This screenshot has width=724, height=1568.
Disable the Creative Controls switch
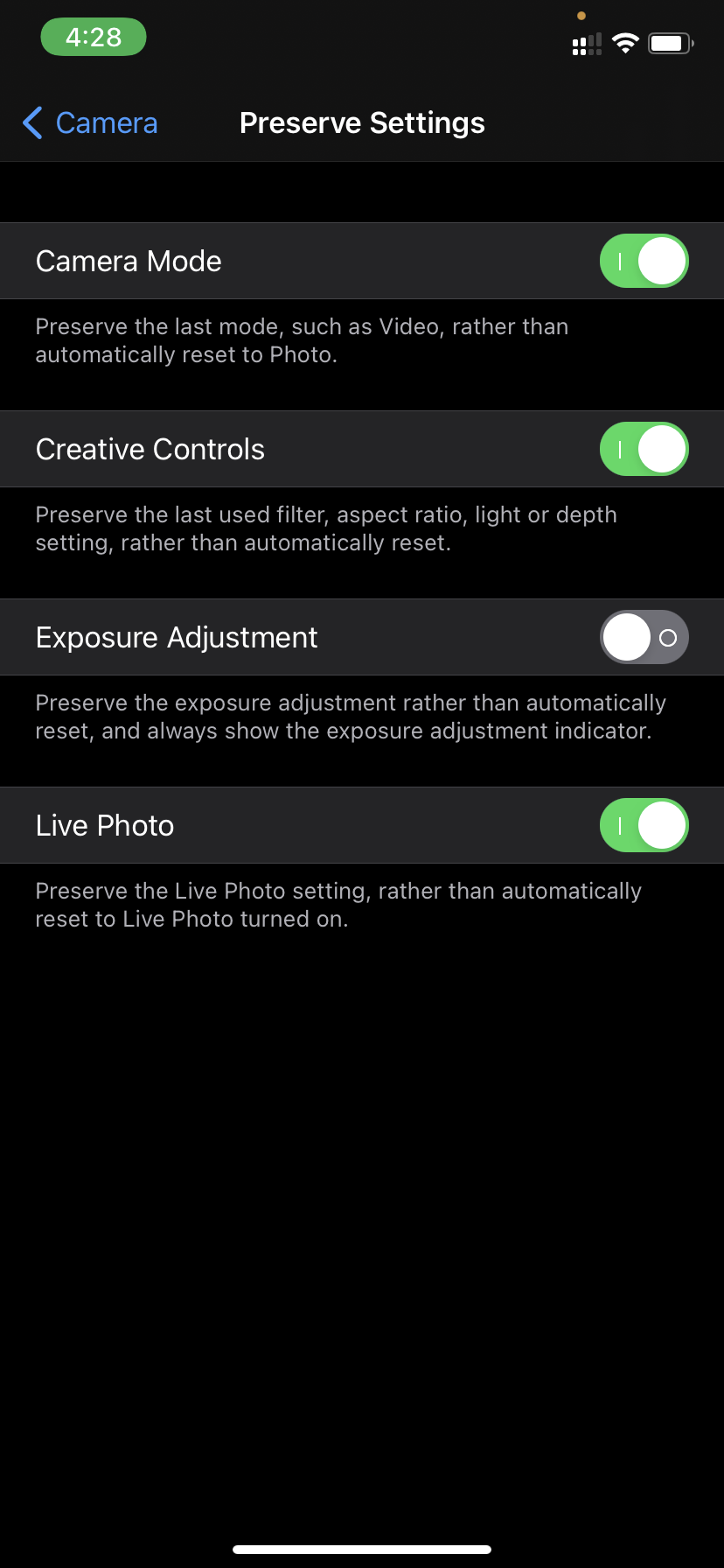tap(644, 449)
